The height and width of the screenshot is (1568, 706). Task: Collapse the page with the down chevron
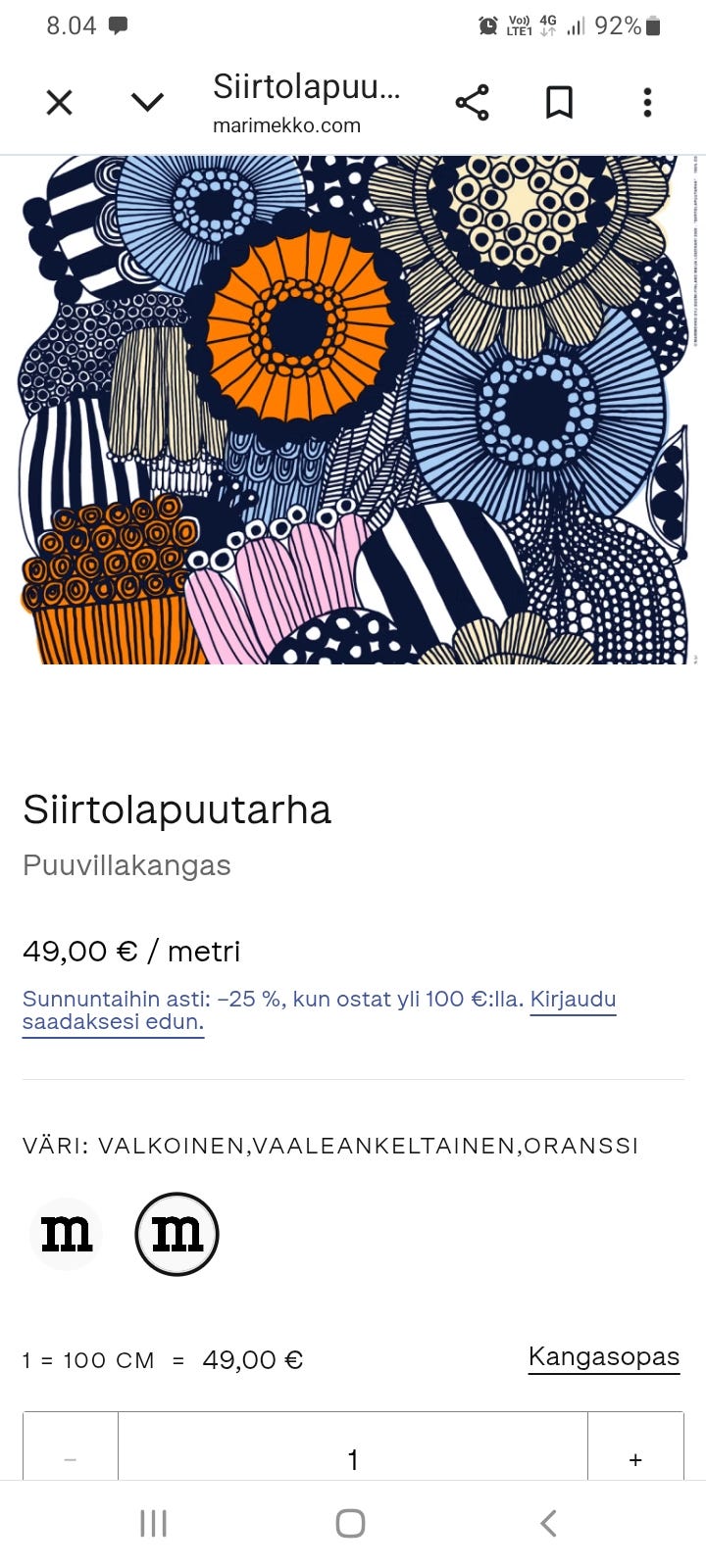145,101
